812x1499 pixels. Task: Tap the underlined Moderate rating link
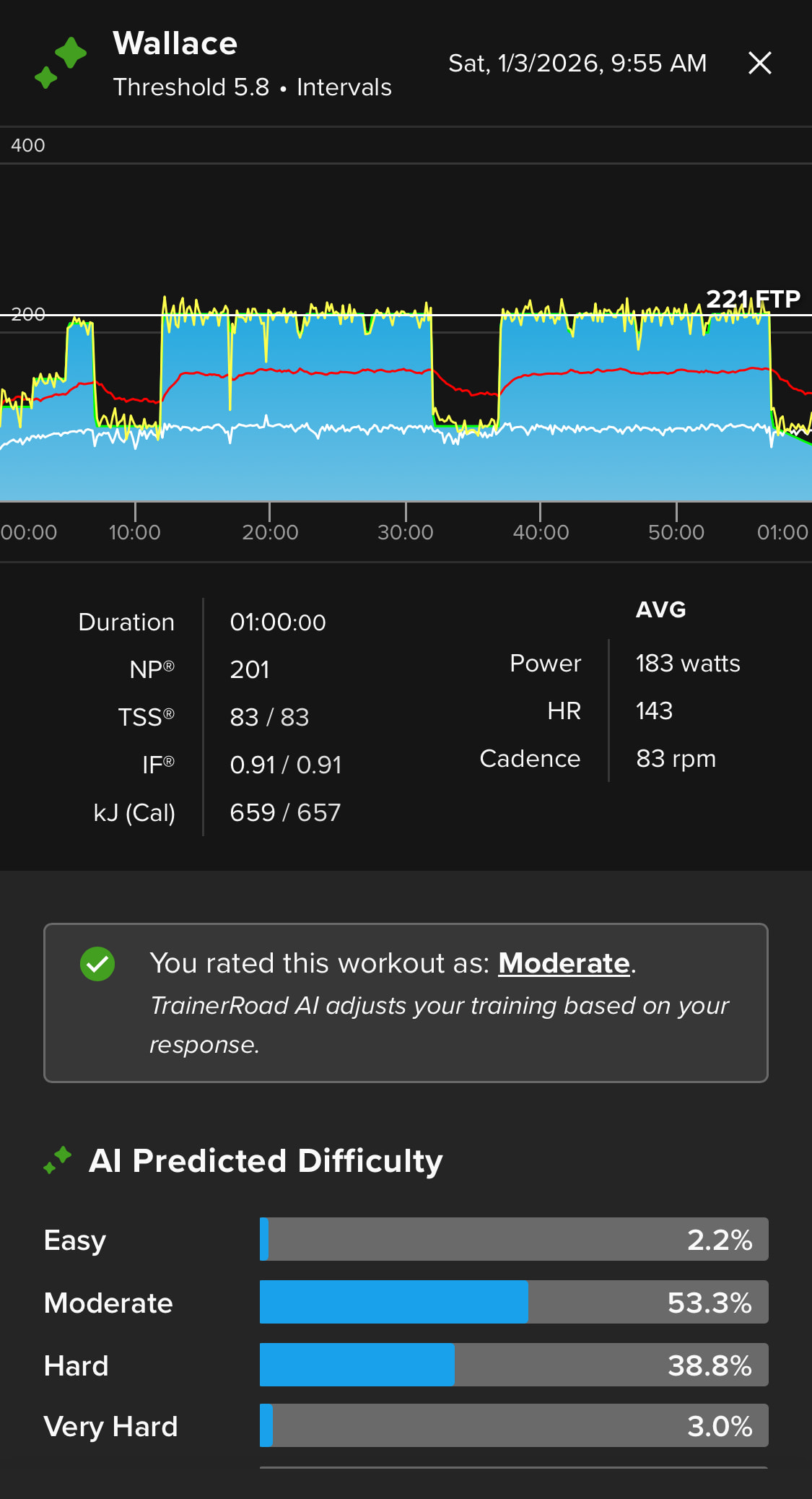tap(564, 963)
